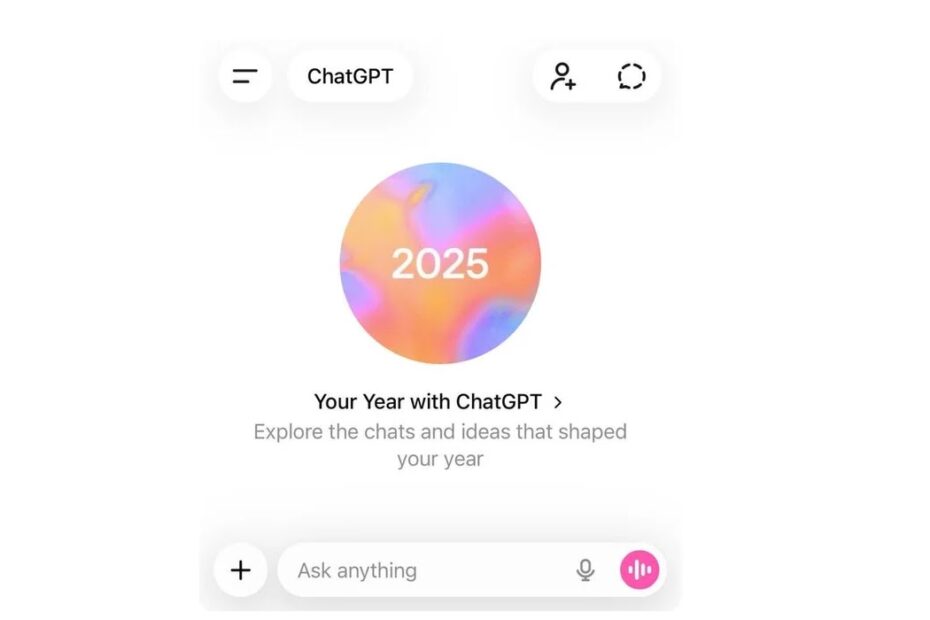Open Your Year with ChatGPT link

click(x=438, y=402)
